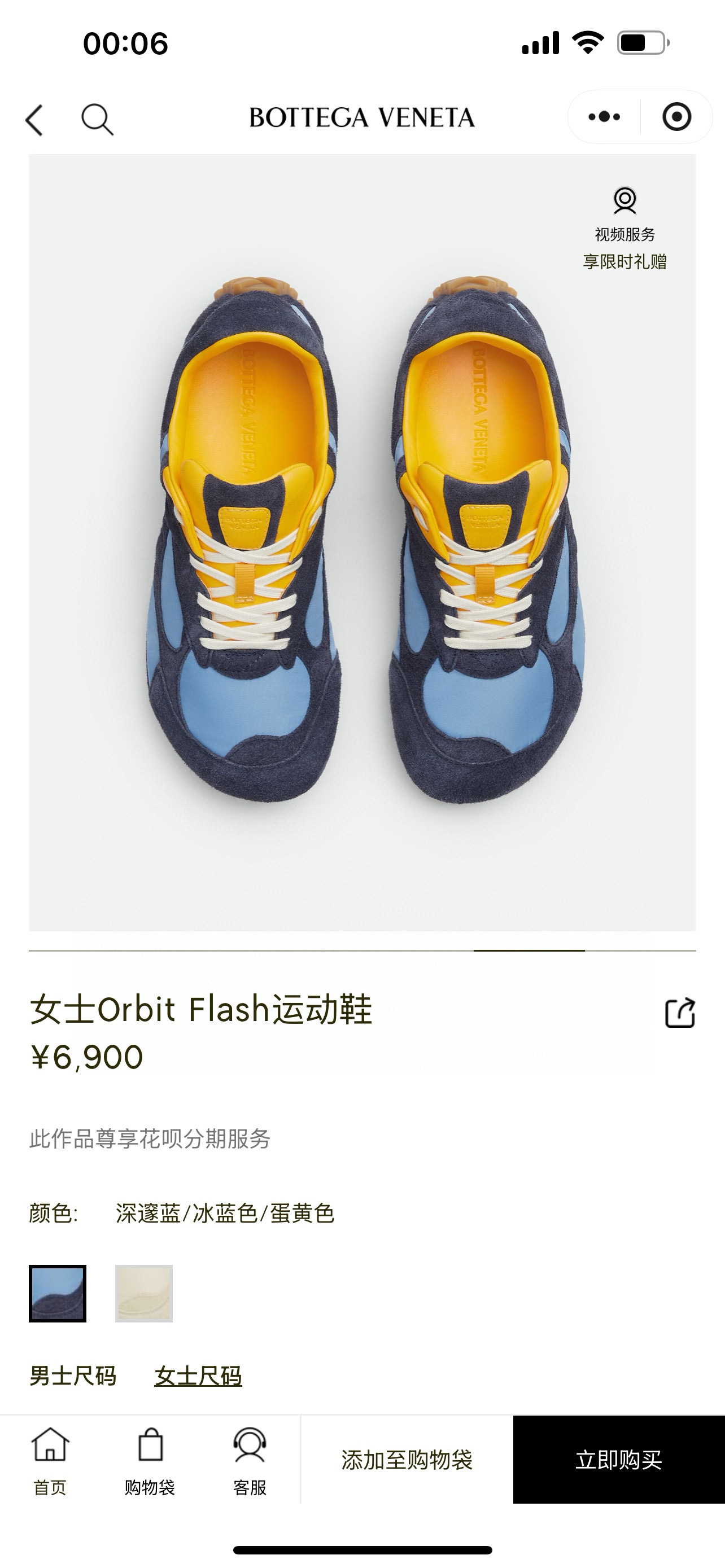Switch to 男士尺码 sizes
725x1568 pixels.
[x=73, y=1376]
